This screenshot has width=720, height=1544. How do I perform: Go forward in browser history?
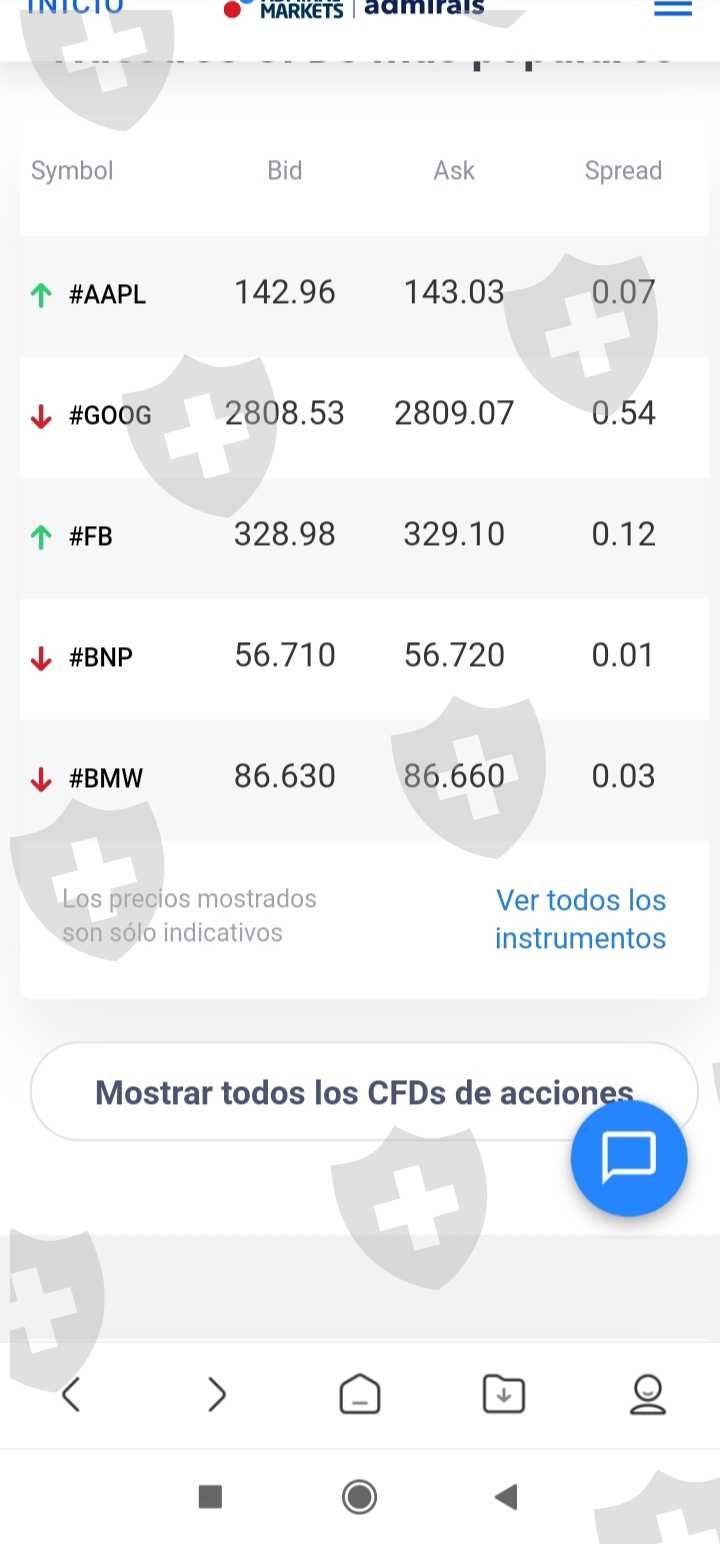(x=216, y=1394)
